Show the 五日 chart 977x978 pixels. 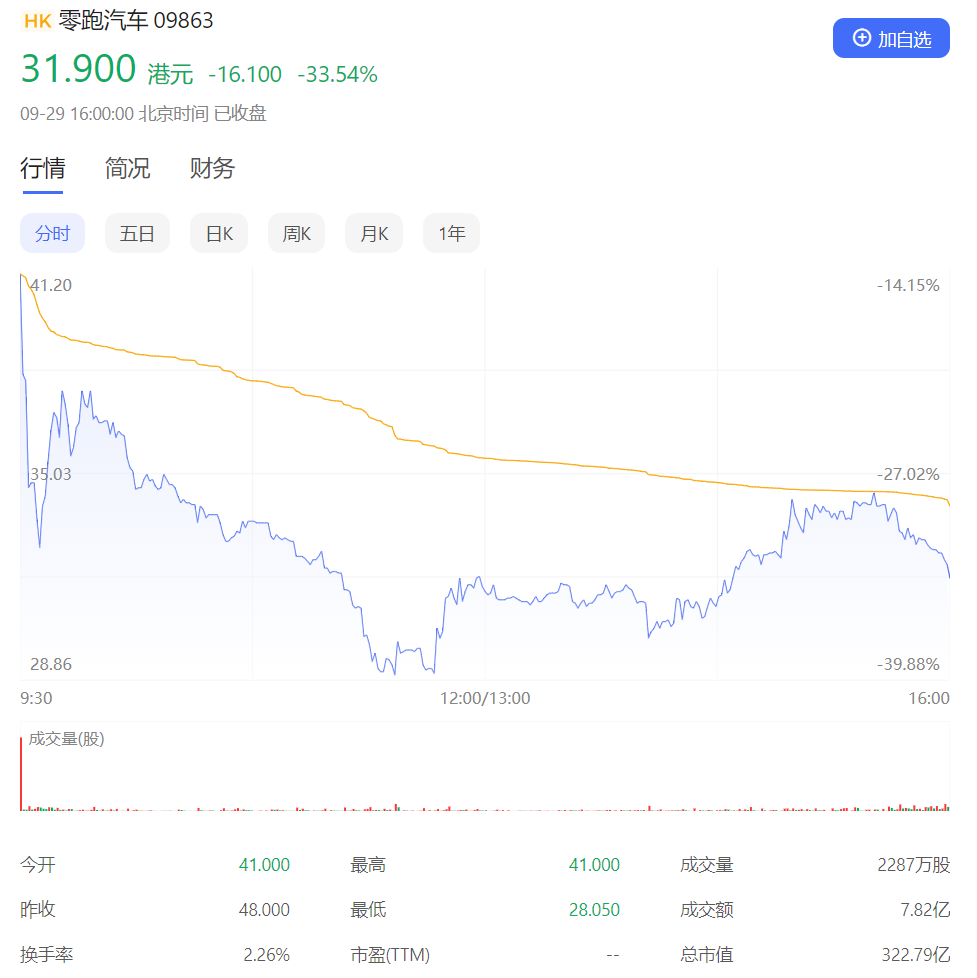(x=137, y=234)
